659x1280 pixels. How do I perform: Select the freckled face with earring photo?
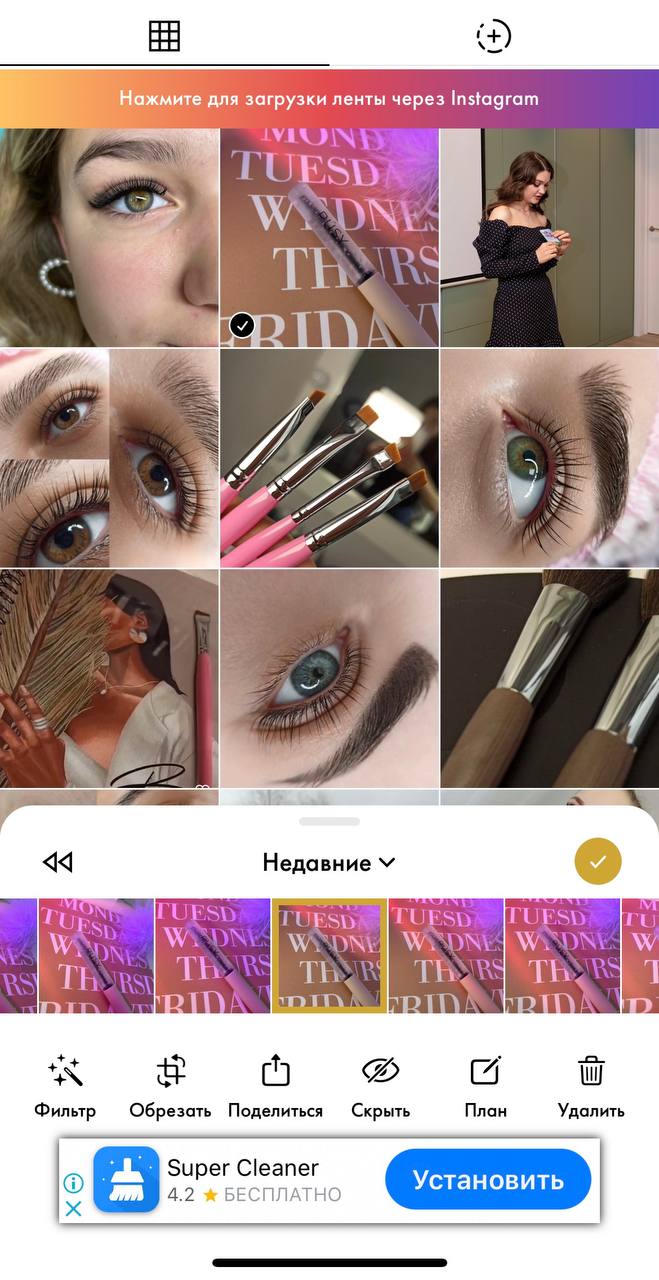point(109,238)
